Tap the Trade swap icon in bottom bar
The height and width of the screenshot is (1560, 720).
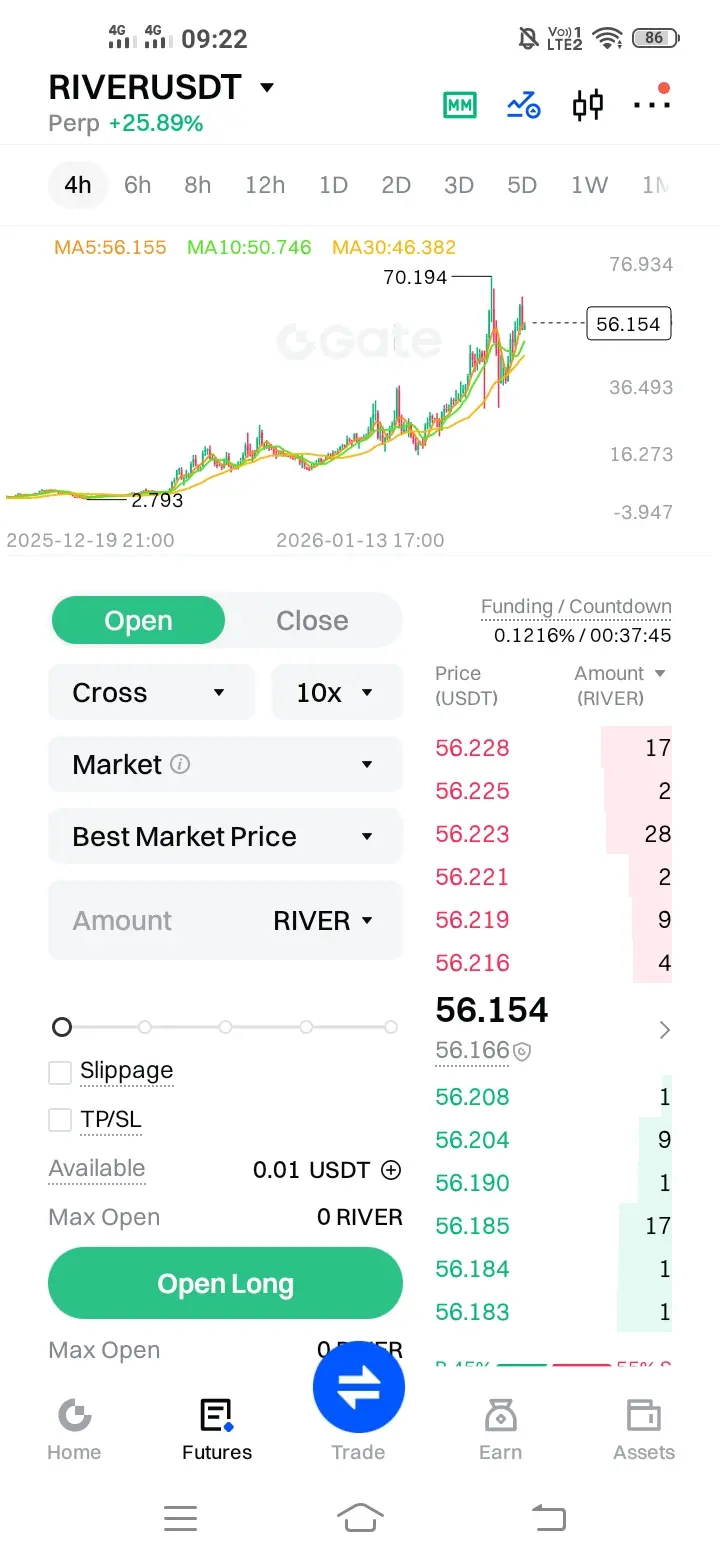click(x=359, y=1386)
